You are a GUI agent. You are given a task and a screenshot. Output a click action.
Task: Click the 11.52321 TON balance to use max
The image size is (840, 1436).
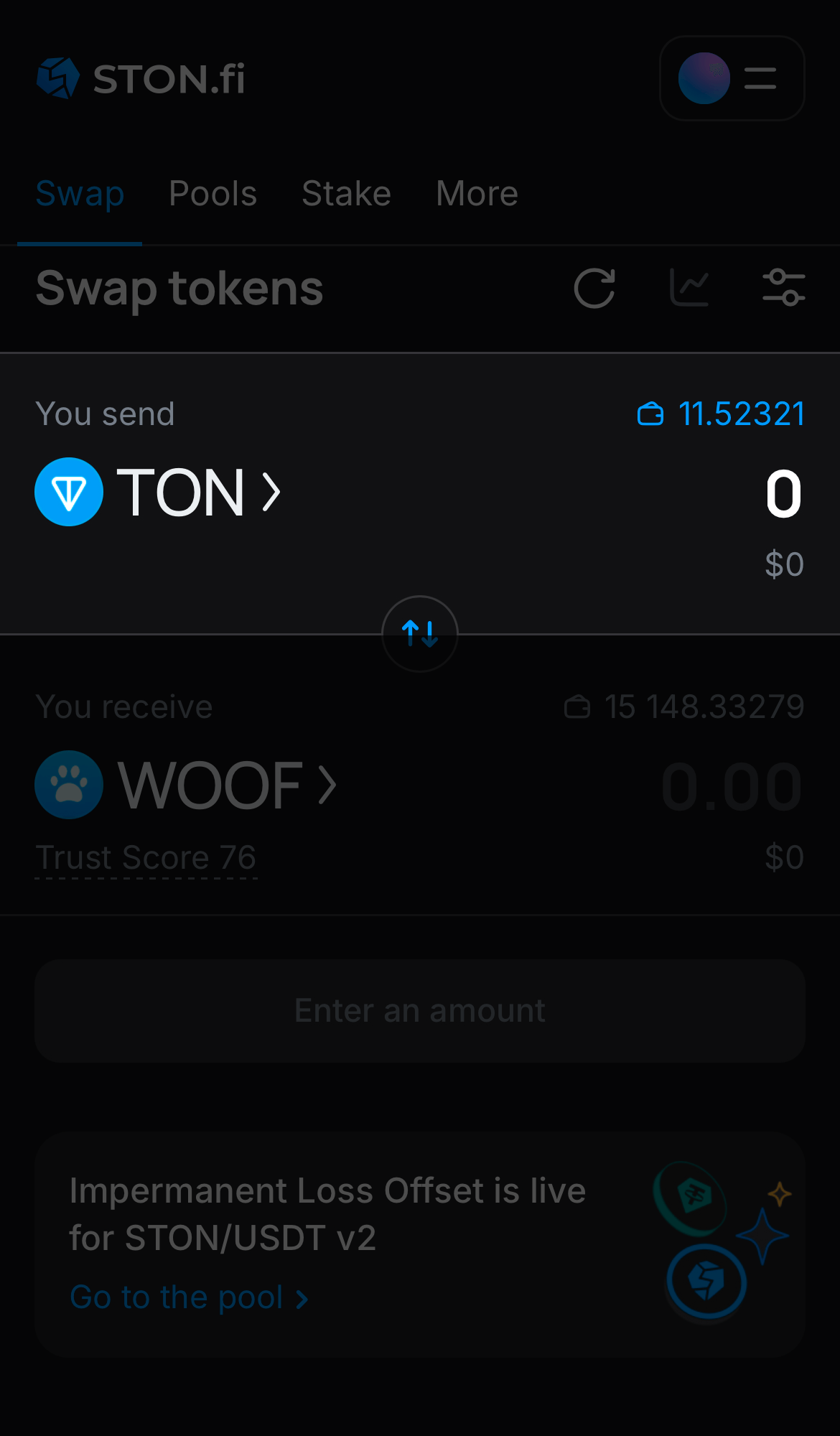pyautogui.click(x=742, y=414)
